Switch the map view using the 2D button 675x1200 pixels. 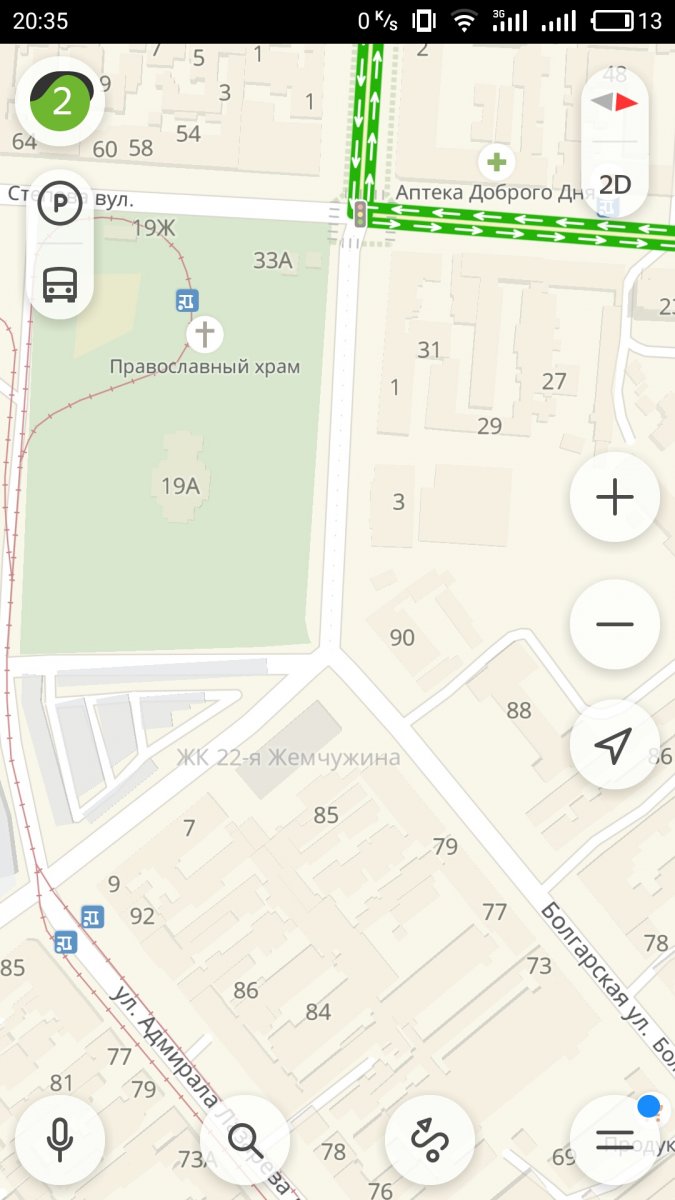tap(614, 184)
